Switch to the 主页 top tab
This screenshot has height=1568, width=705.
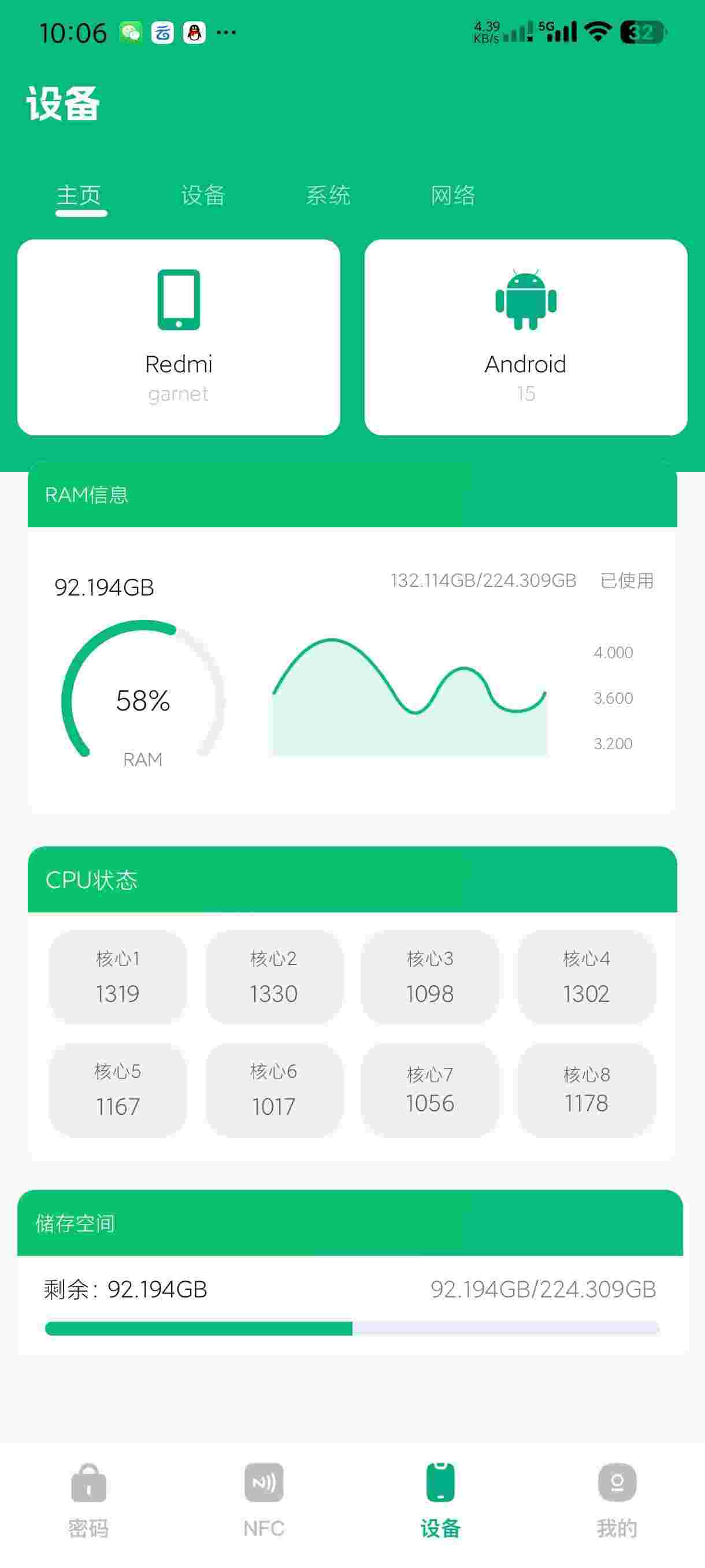[79, 196]
